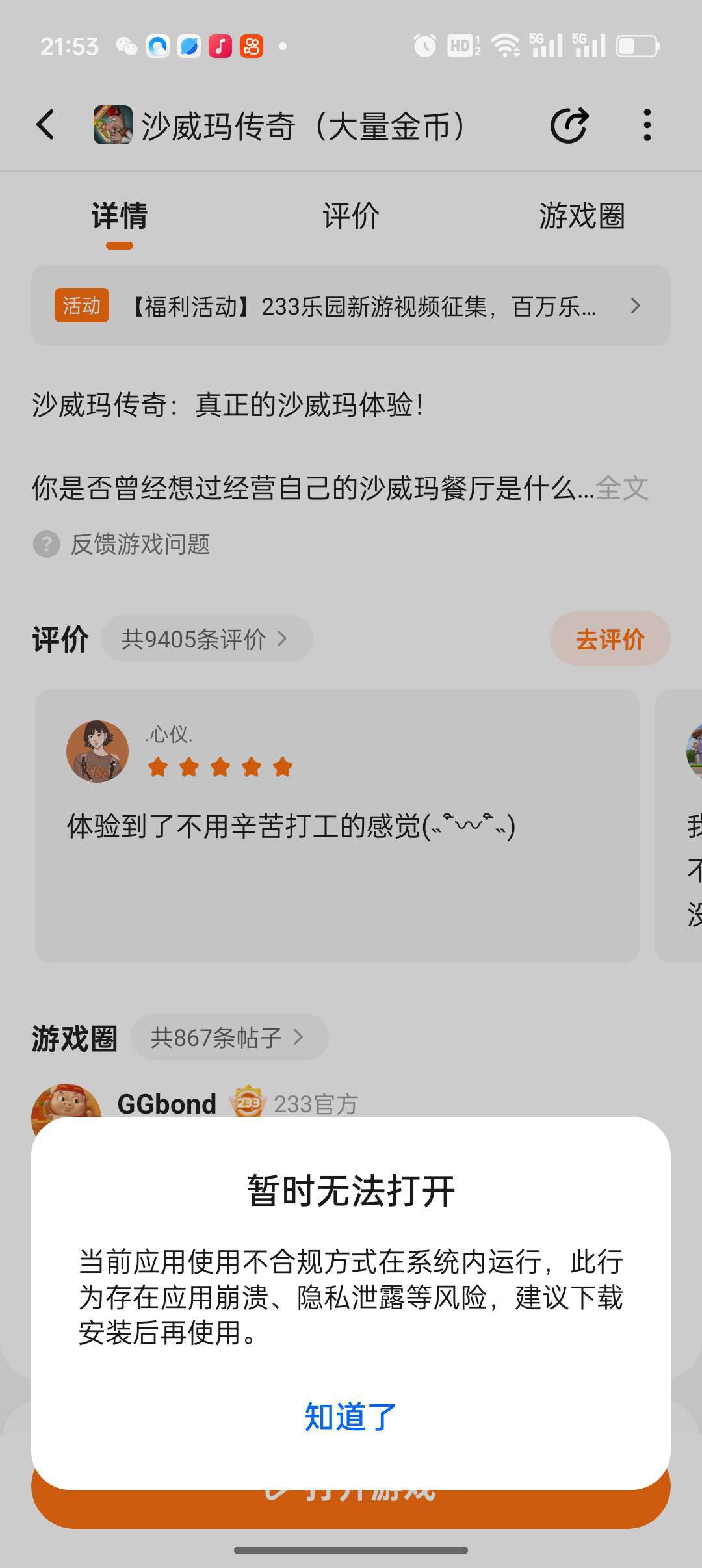Open 反馈游戏问题 feedback link
702x1568 pixels.
point(140,544)
